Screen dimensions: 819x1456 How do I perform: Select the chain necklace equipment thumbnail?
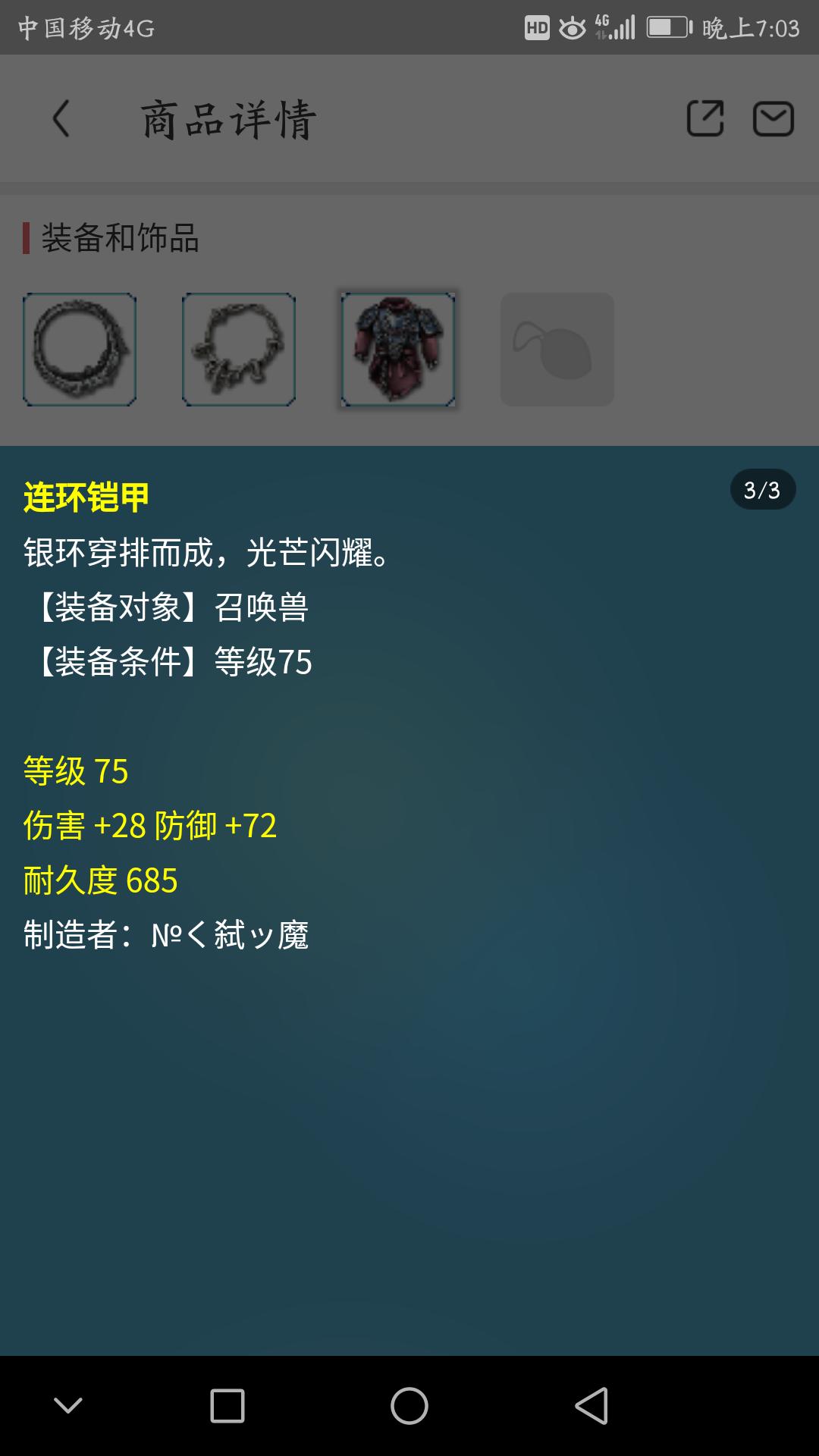[239, 350]
